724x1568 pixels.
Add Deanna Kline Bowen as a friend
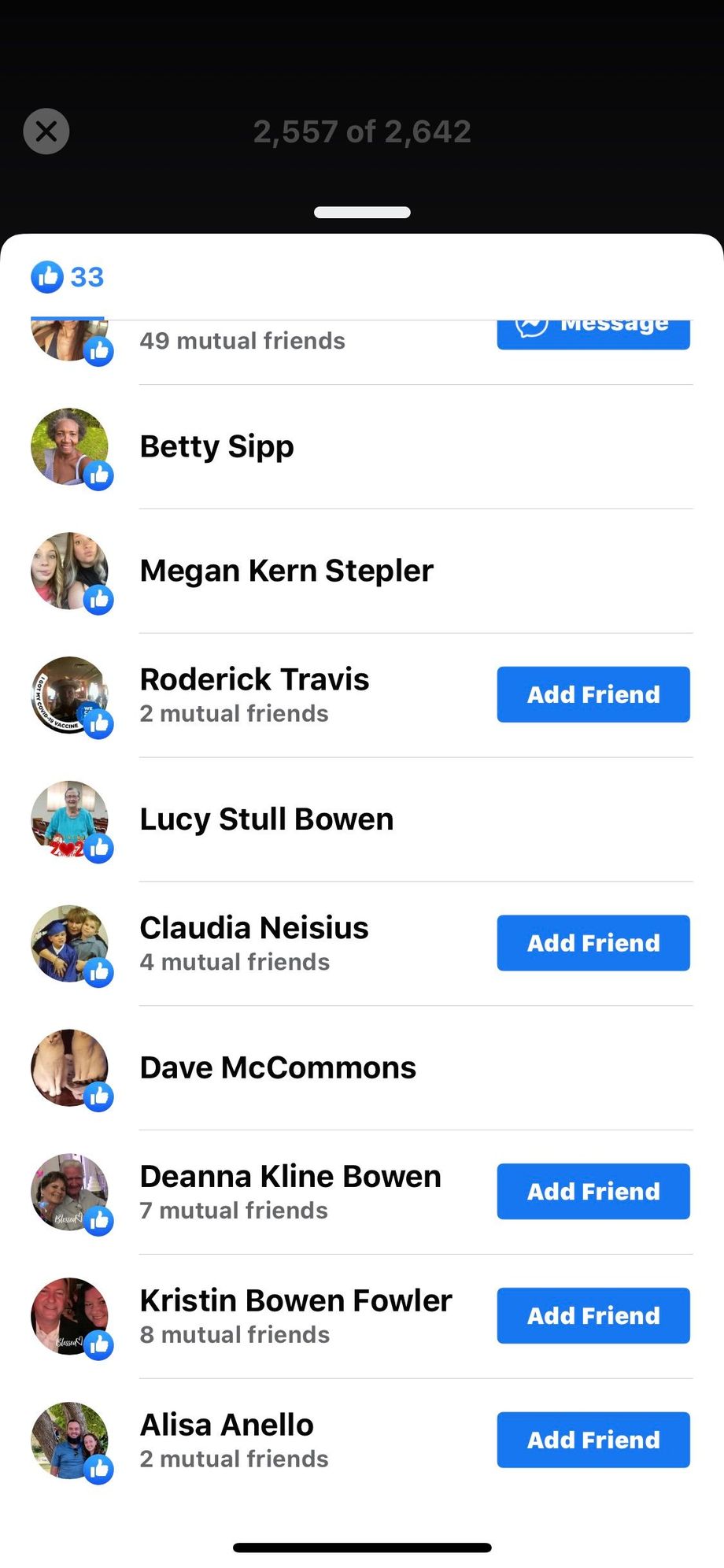[x=593, y=1192]
